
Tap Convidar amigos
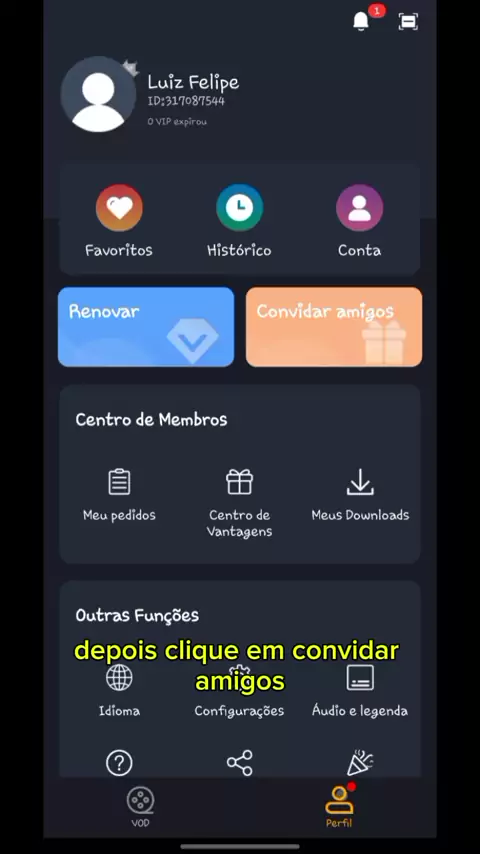pos(334,327)
